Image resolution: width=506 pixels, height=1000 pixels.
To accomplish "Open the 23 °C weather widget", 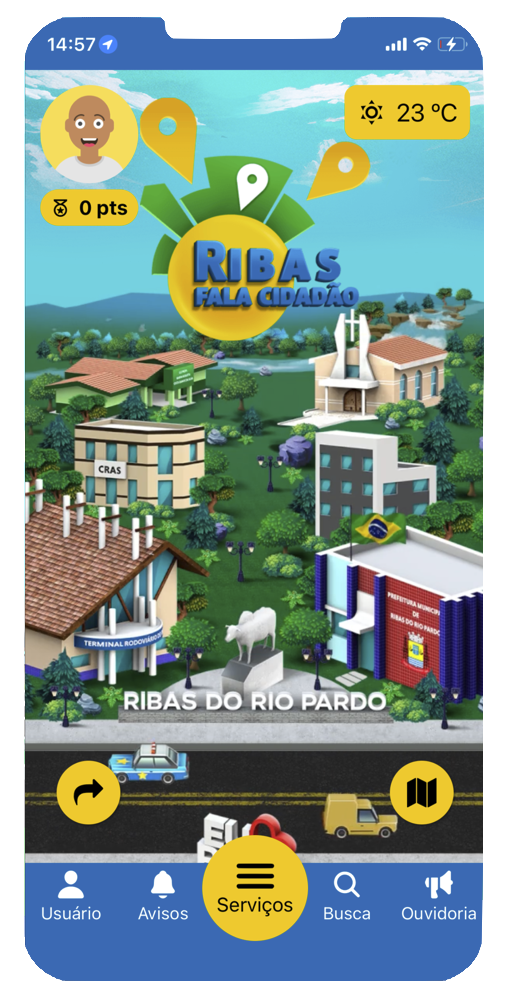I will point(407,113).
